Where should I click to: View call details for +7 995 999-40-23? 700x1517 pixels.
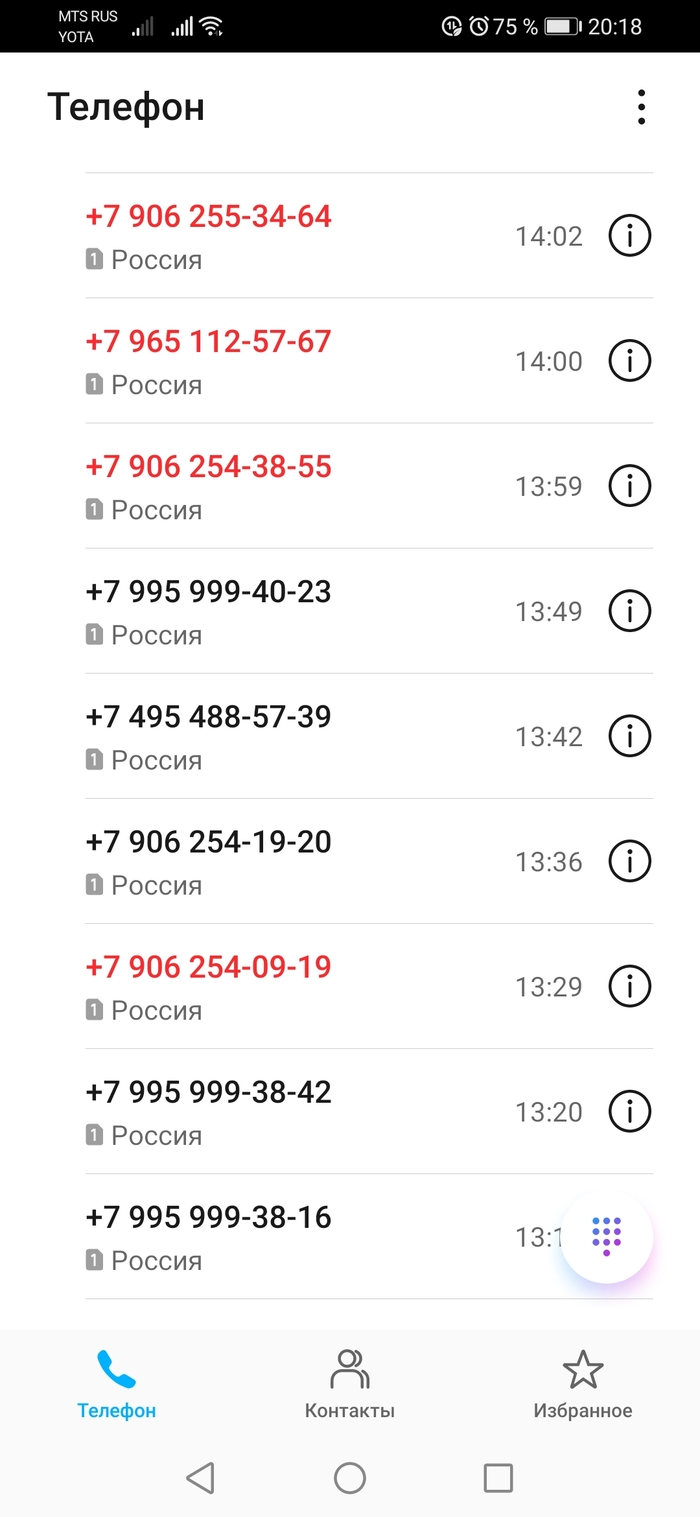click(x=630, y=611)
